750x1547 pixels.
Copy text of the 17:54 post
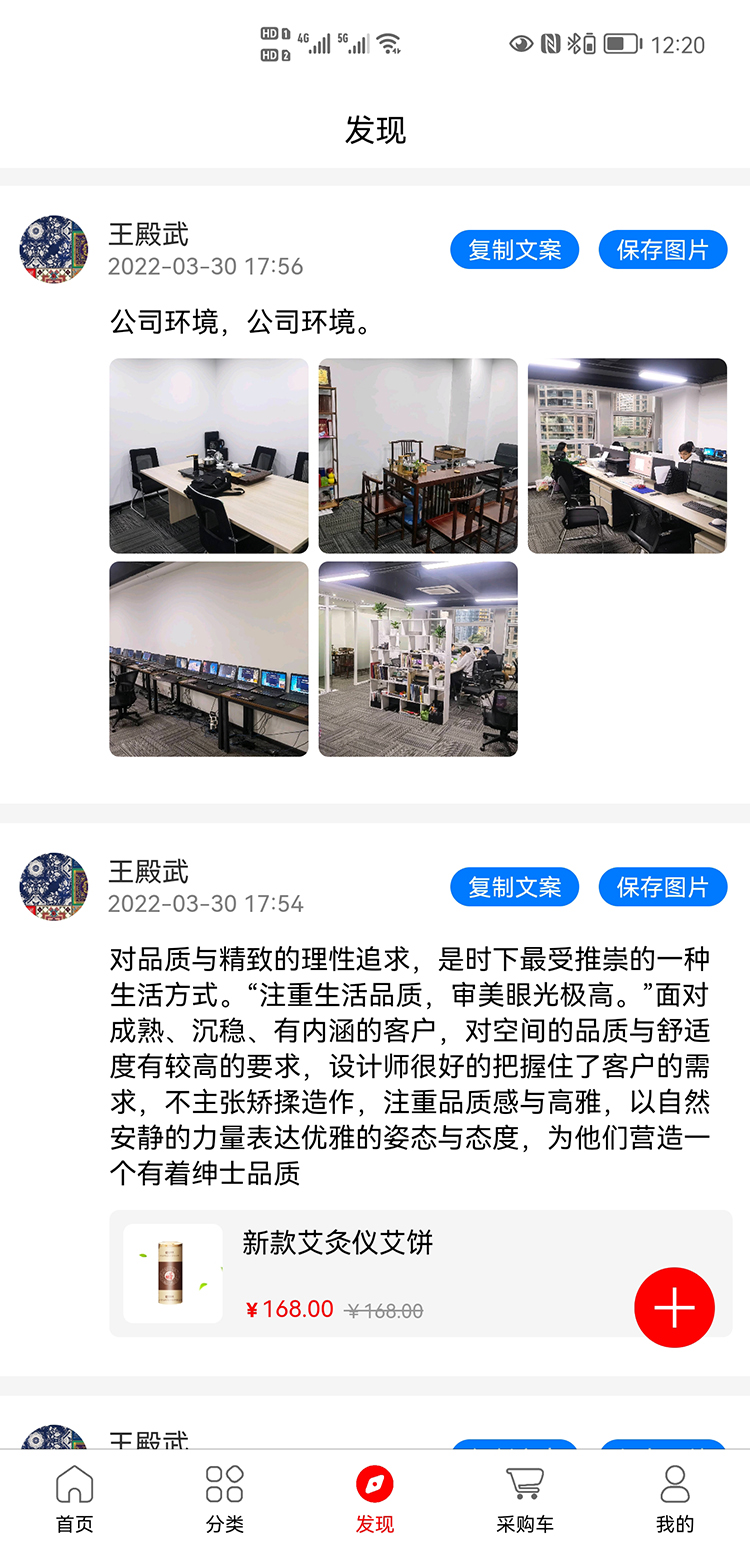[514, 887]
